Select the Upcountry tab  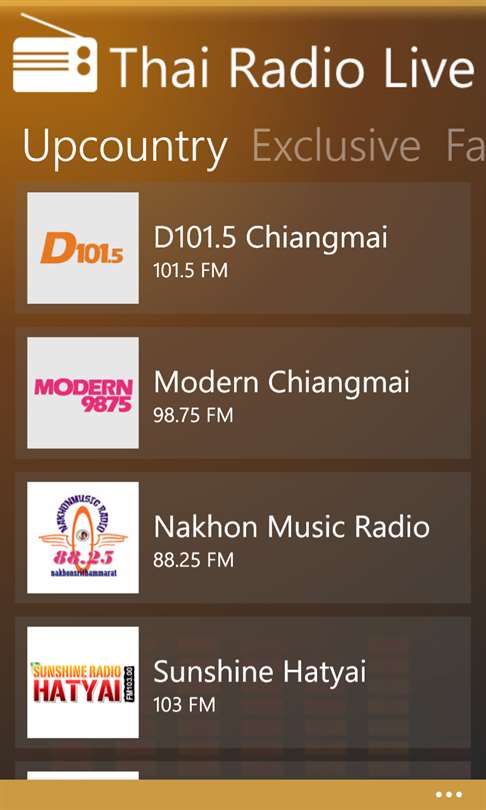click(125, 148)
